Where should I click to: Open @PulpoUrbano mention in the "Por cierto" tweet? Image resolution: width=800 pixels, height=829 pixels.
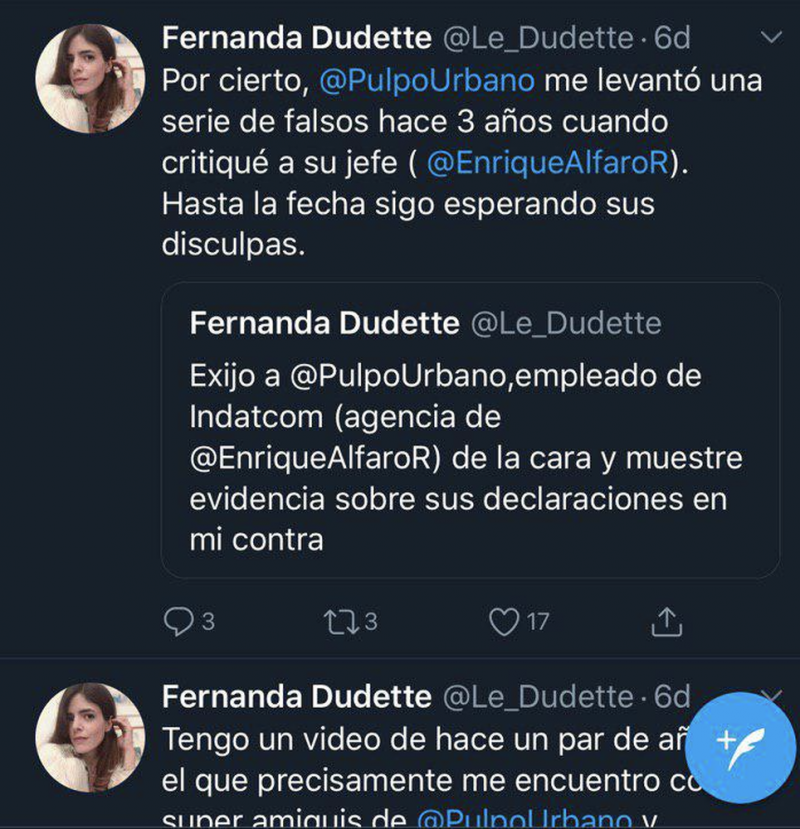(429, 81)
